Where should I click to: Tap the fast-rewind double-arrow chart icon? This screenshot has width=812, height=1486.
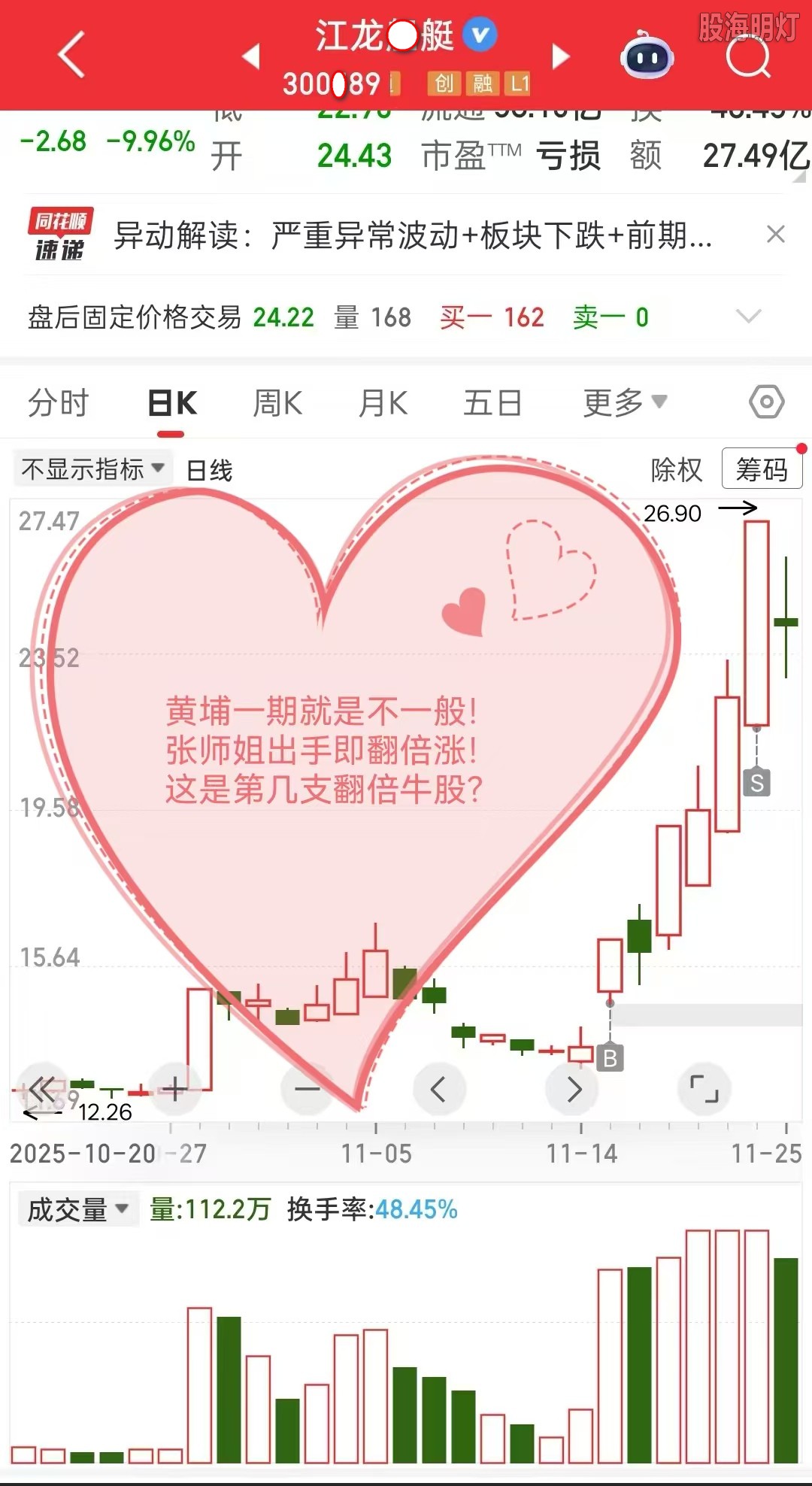(x=44, y=1087)
